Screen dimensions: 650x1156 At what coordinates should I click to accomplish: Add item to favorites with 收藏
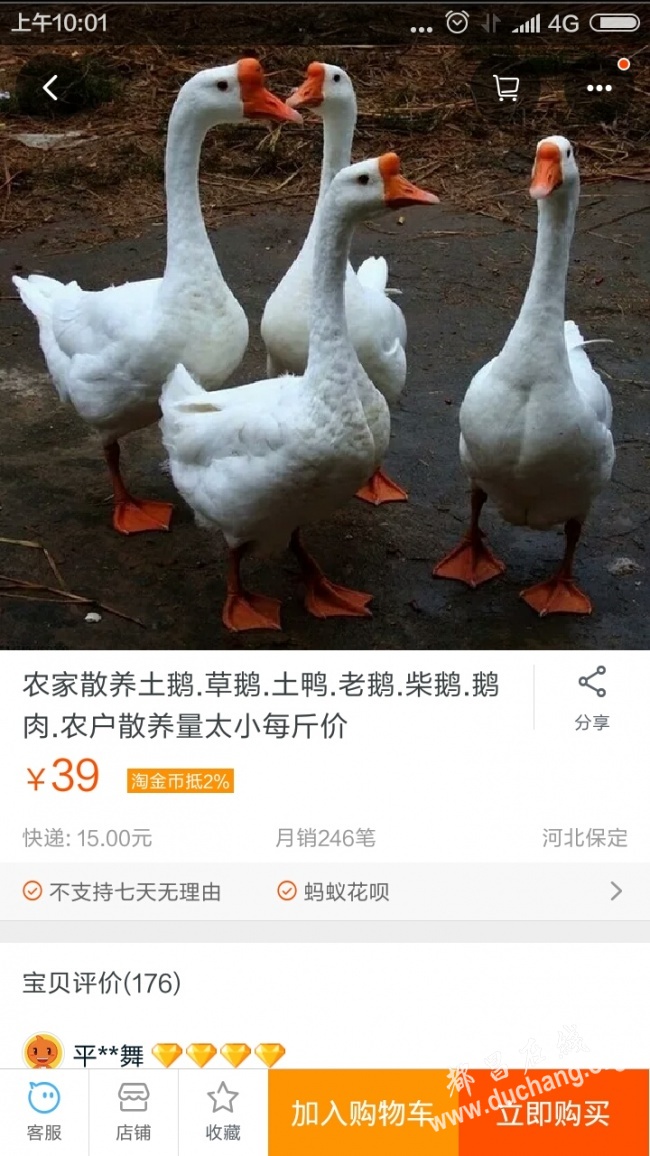coord(223,1112)
